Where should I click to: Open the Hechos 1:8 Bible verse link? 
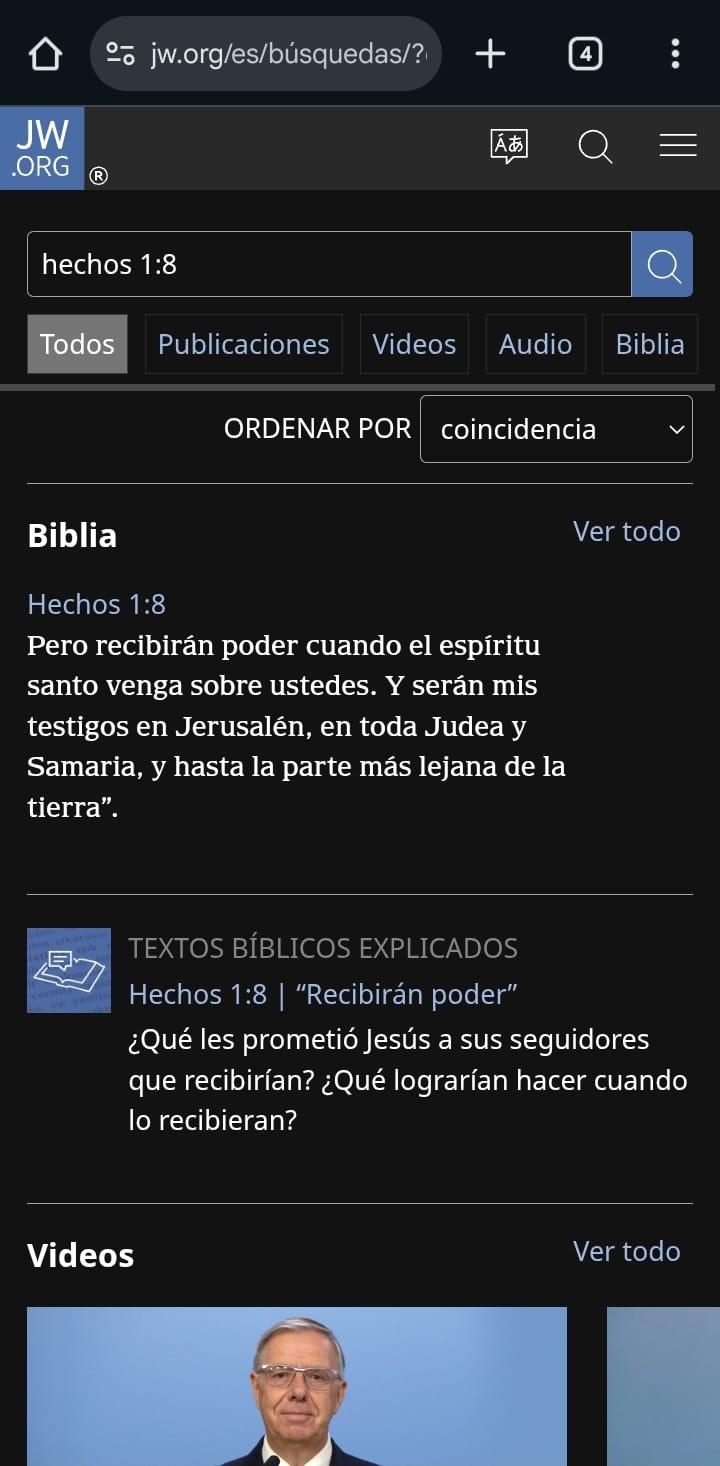point(97,604)
